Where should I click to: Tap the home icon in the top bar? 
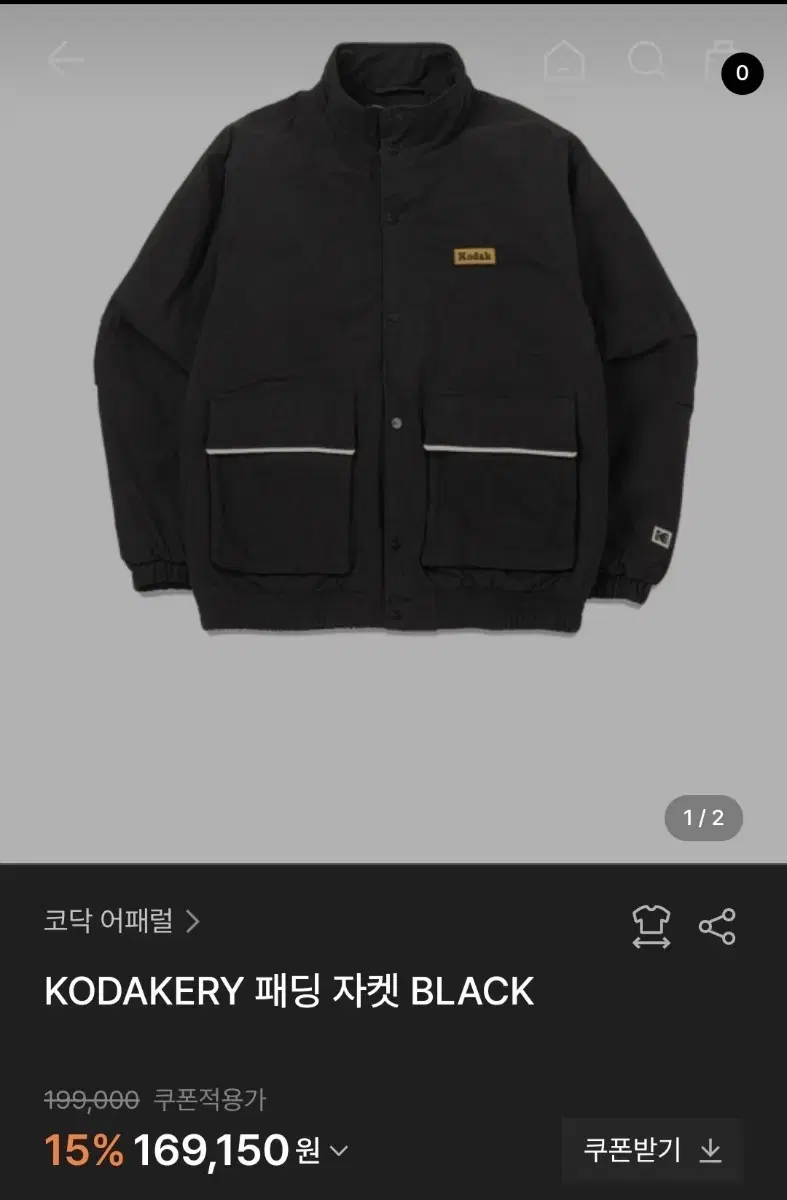(x=565, y=60)
